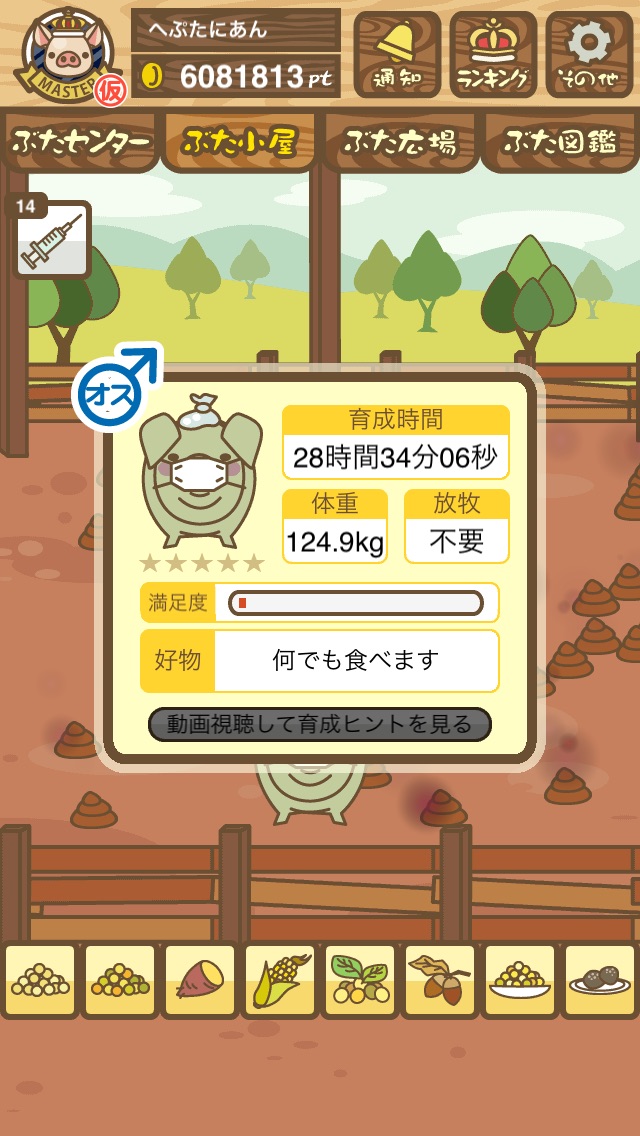This screenshot has height=1136, width=640.
Task: Open the ぶた図鑑 tab
Action: (x=561, y=142)
